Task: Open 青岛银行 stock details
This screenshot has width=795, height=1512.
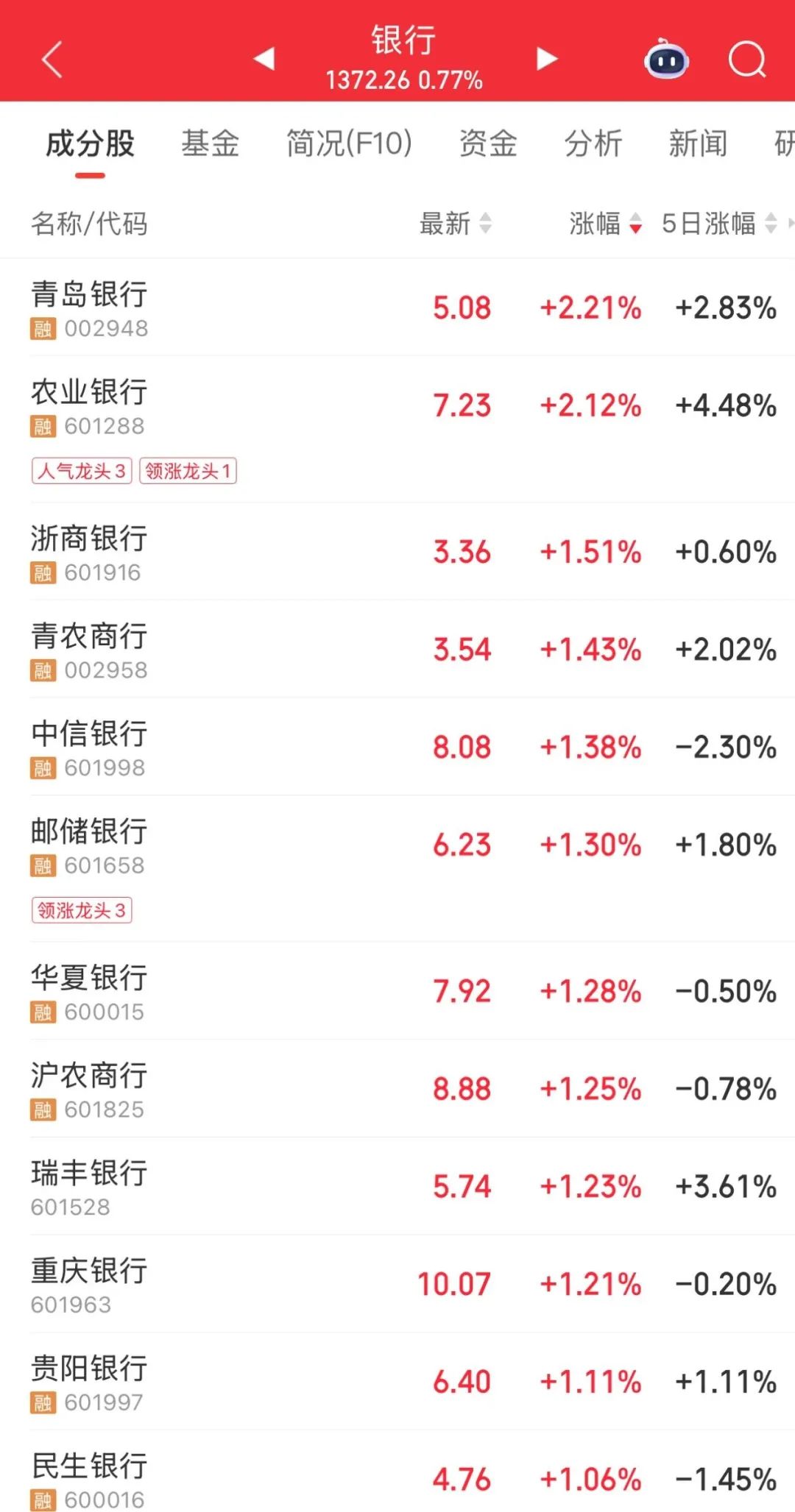Action: 397,308
